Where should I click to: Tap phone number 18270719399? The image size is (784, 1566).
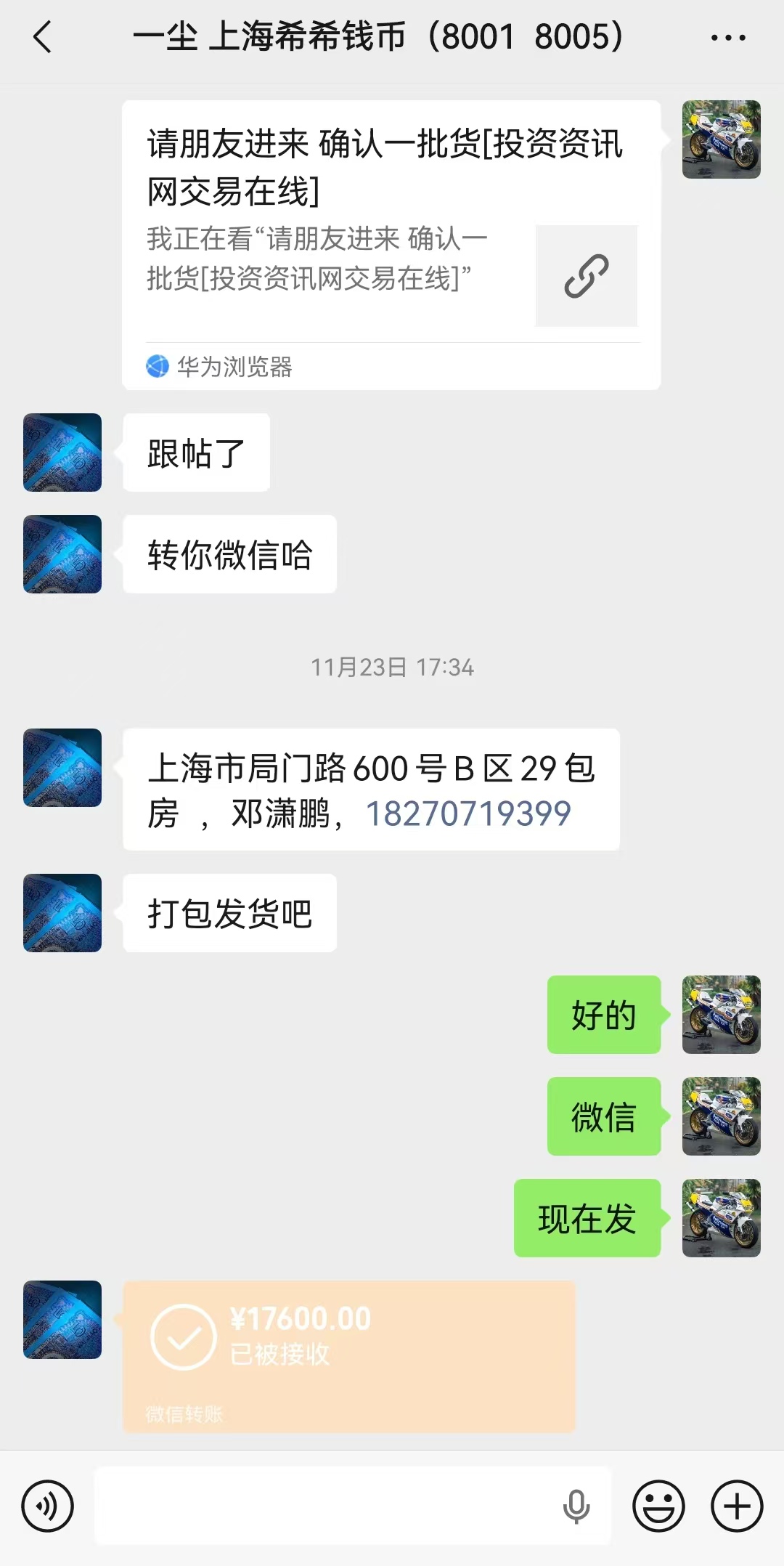[x=468, y=814]
